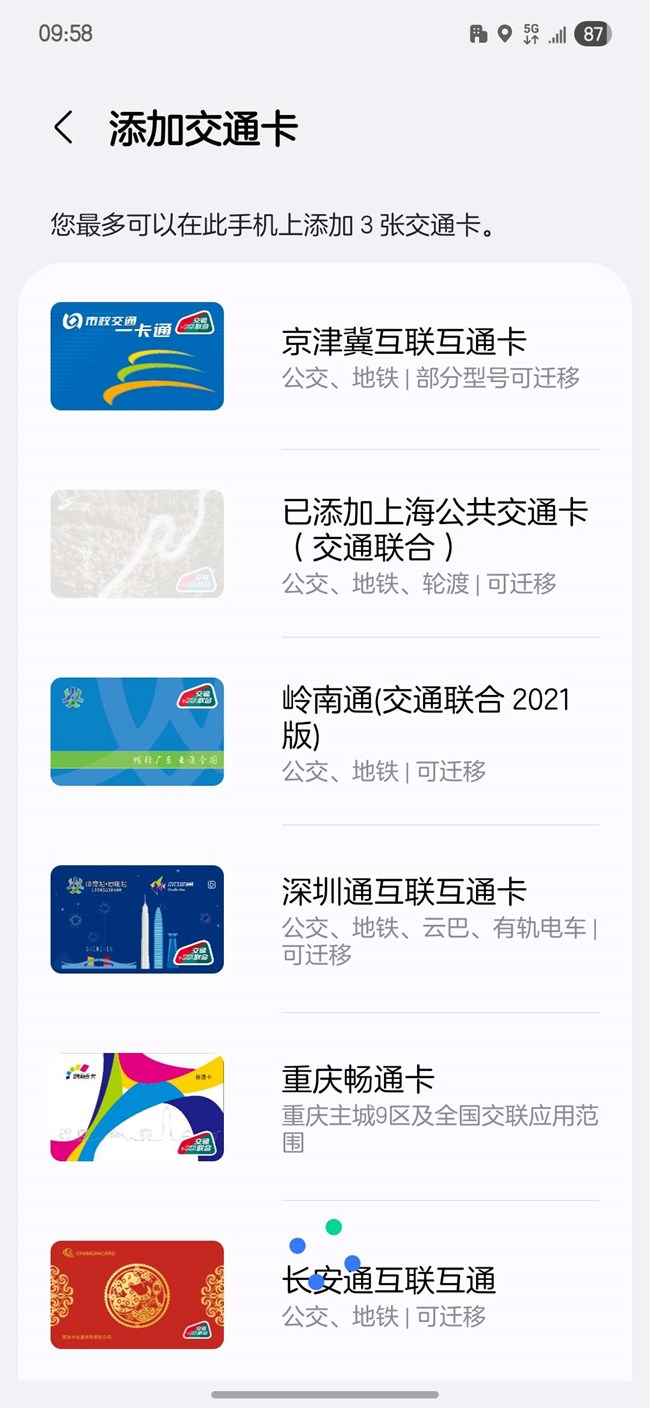Go back from 添加交通卡 page

[x=64, y=128]
